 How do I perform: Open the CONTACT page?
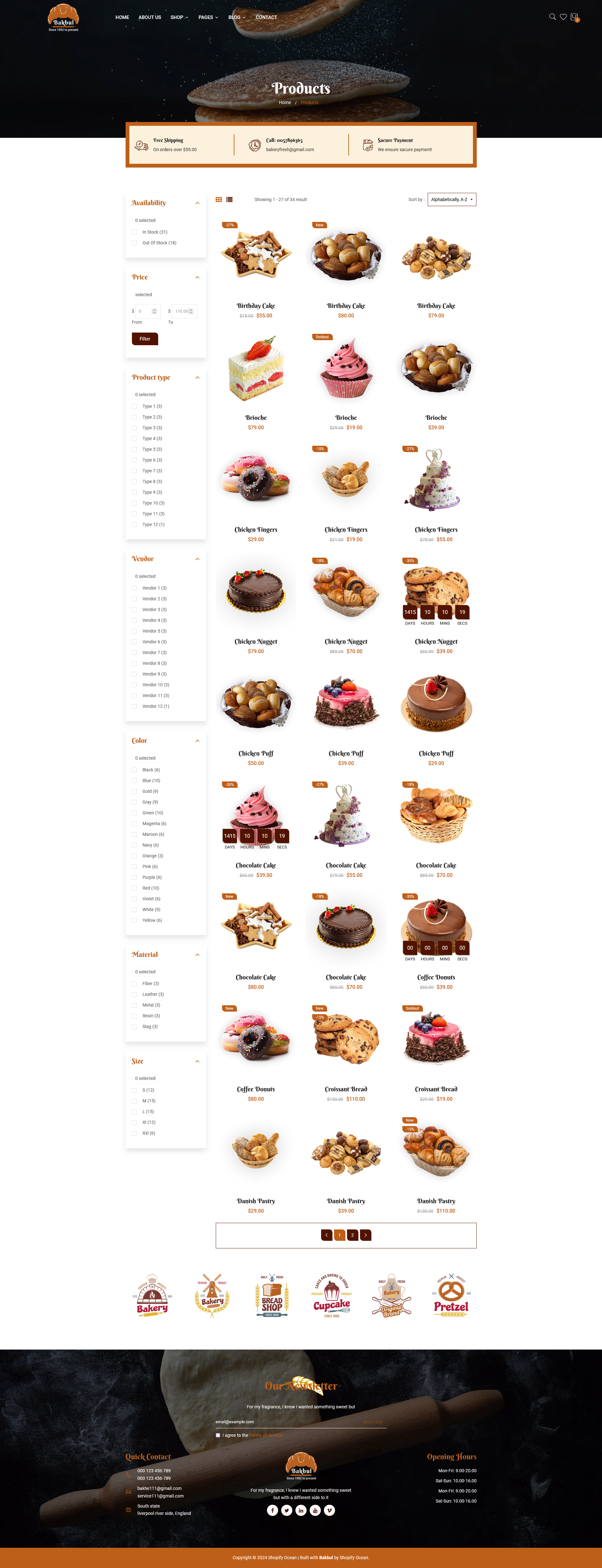click(x=266, y=18)
